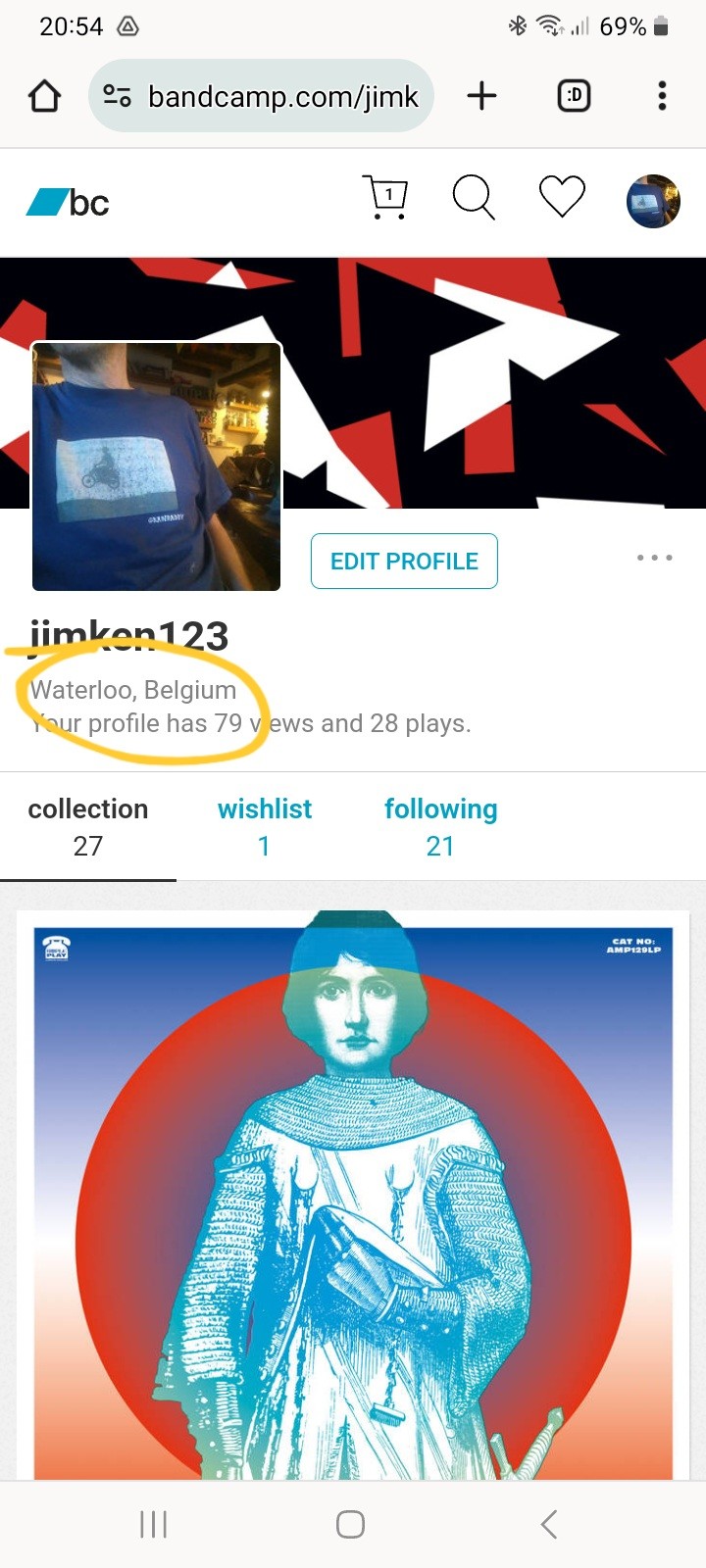Tap the Edit Profile button
This screenshot has width=706, height=1568.
404,562
